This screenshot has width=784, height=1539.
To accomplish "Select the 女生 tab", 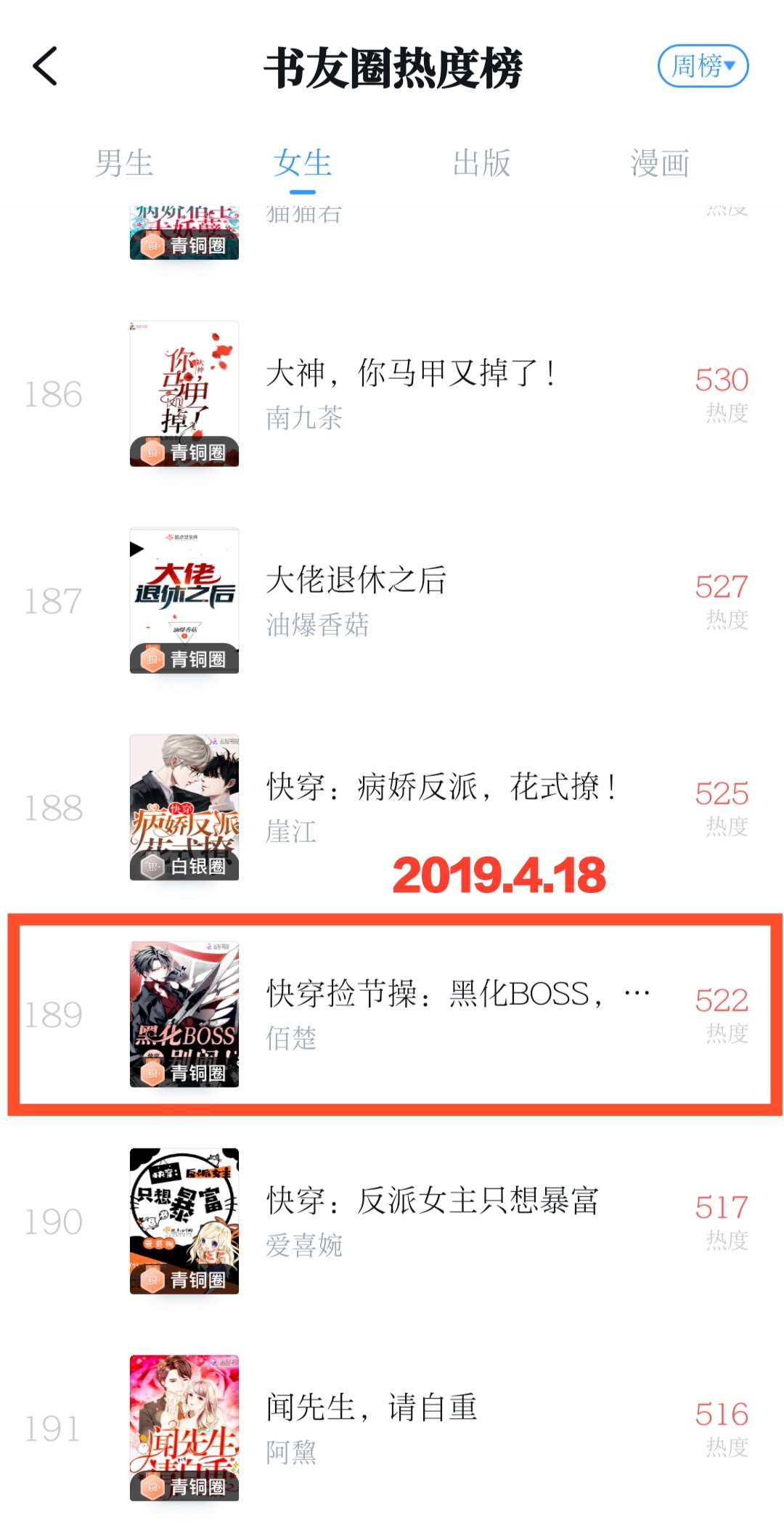I will click(303, 163).
